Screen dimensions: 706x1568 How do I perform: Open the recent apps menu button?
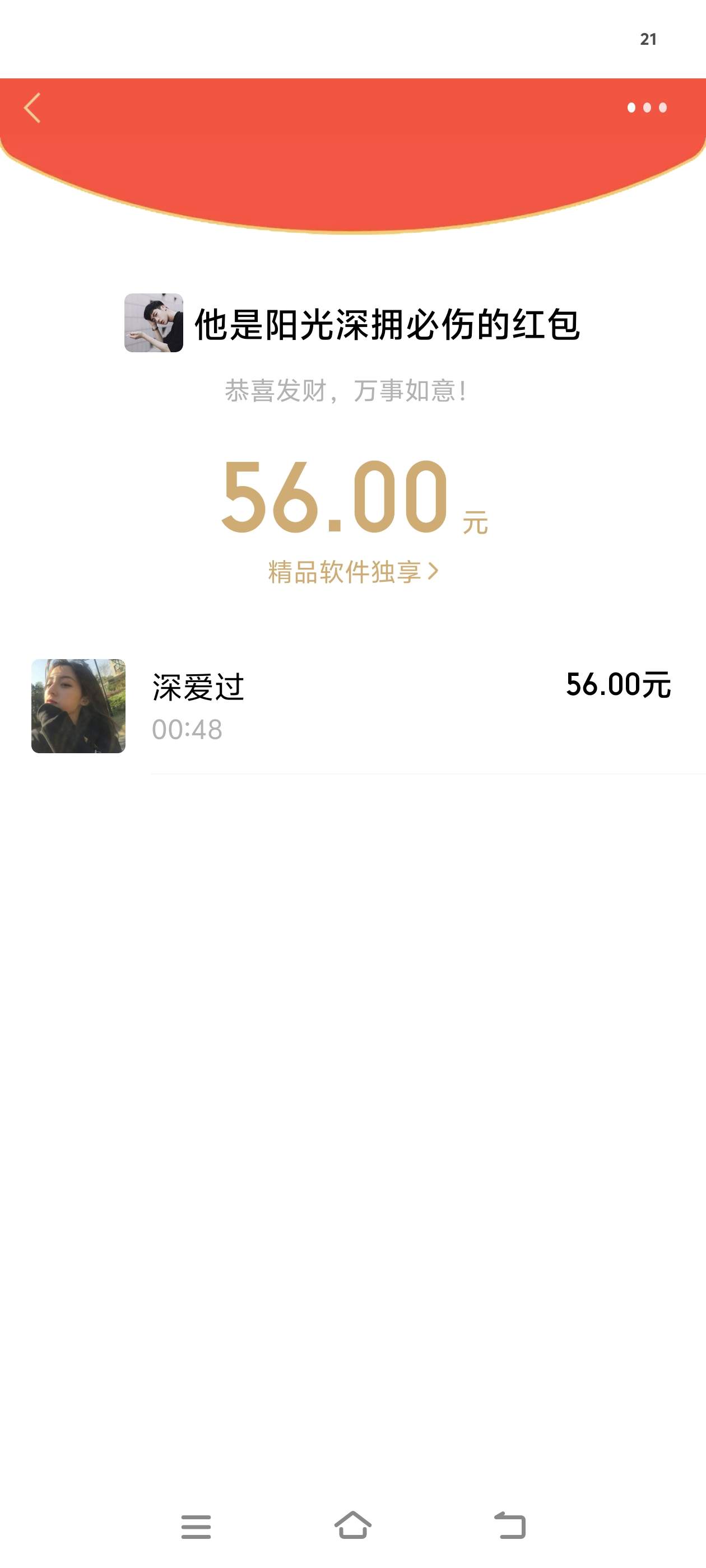pyautogui.click(x=196, y=1527)
